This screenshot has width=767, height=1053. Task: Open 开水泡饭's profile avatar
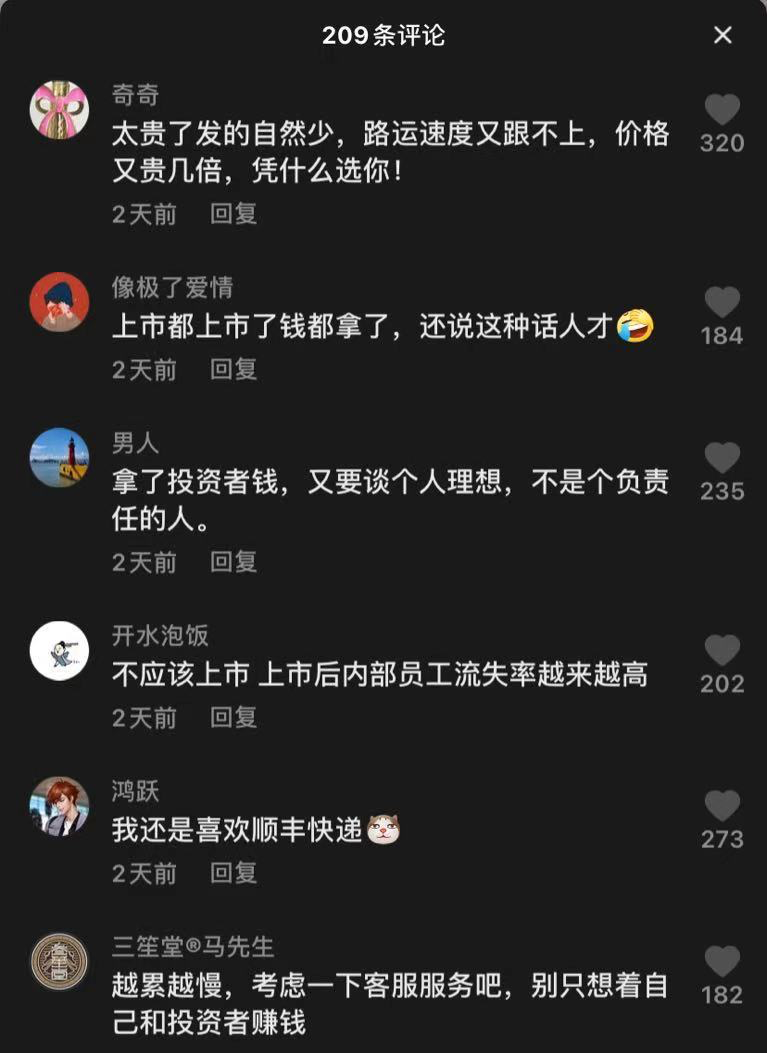tap(60, 651)
